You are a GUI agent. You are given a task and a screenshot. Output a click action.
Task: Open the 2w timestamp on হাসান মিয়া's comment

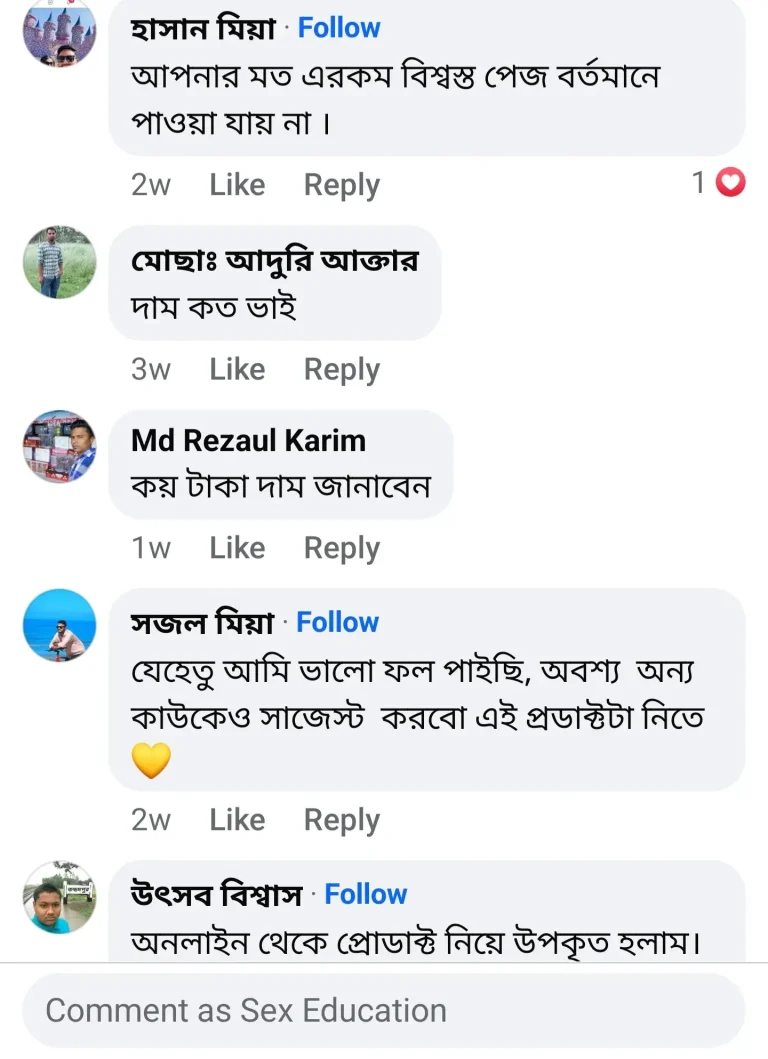(x=150, y=184)
